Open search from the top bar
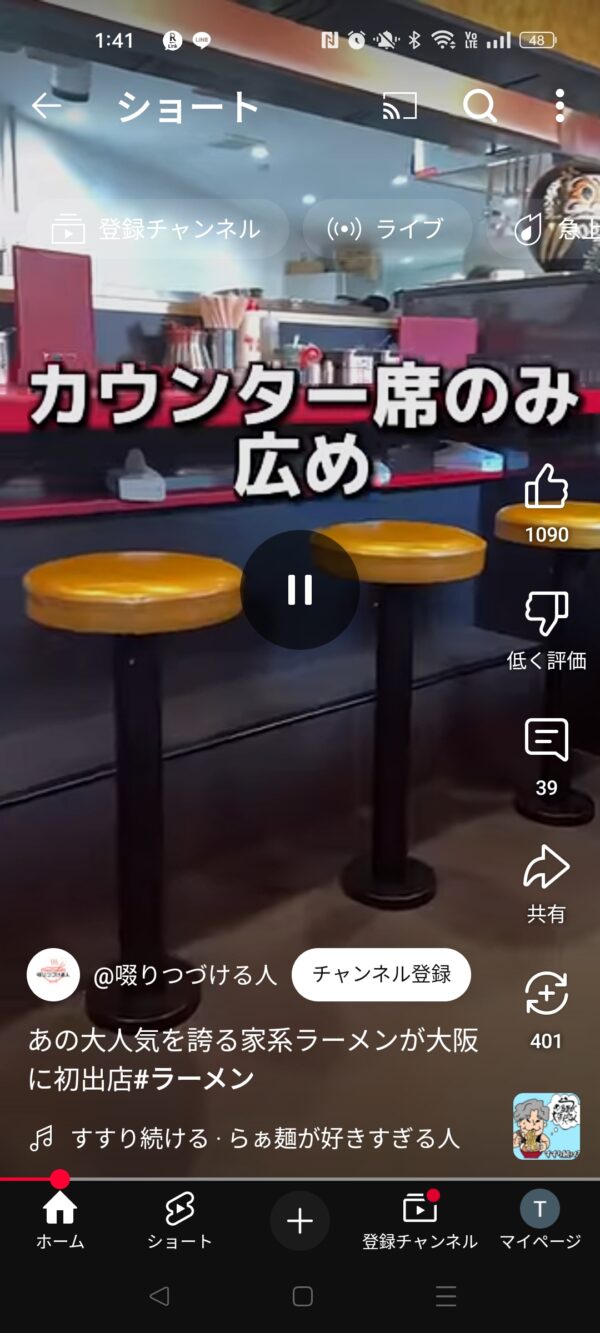The height and width of the screenshot is (1333, 600). point(480,106)
